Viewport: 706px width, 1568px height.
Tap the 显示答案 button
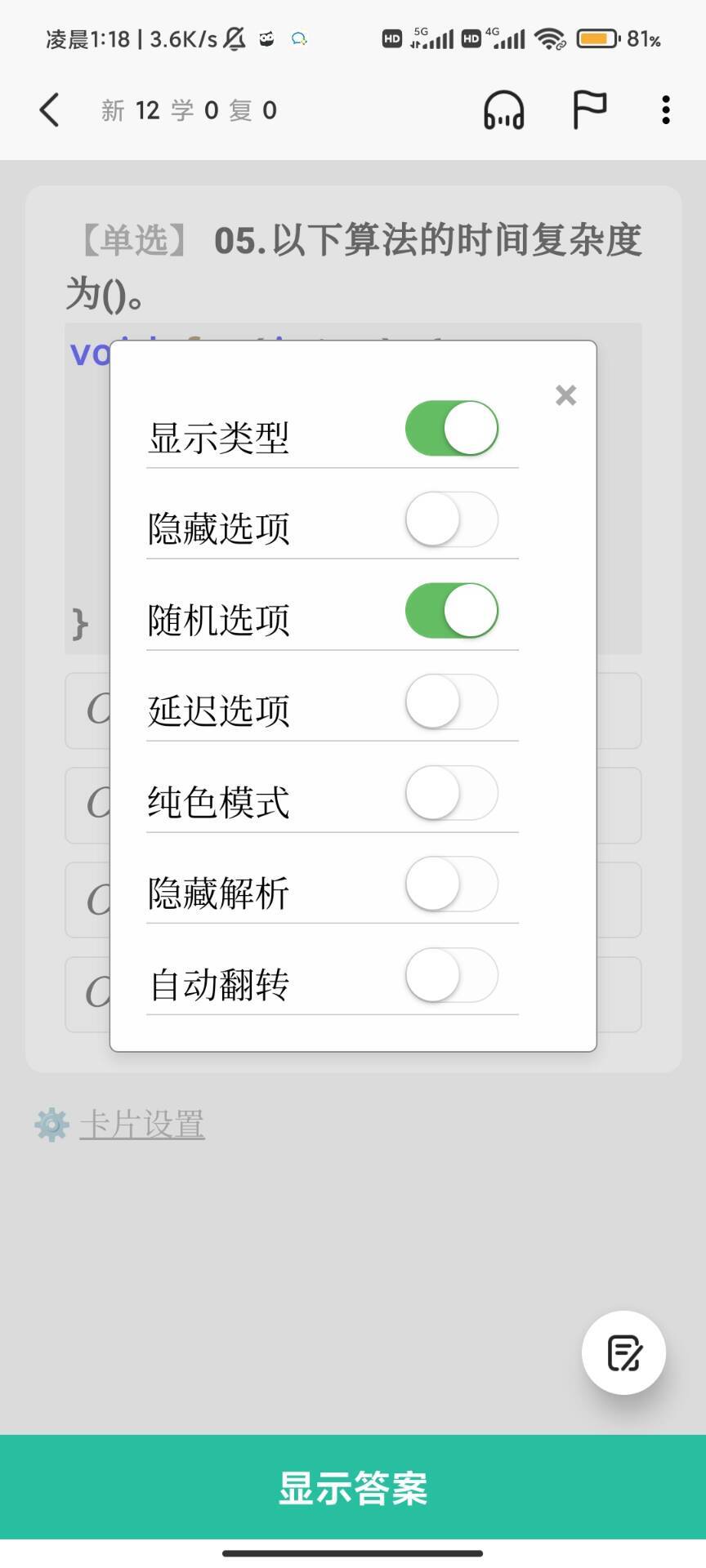(x=353, y=1487)
